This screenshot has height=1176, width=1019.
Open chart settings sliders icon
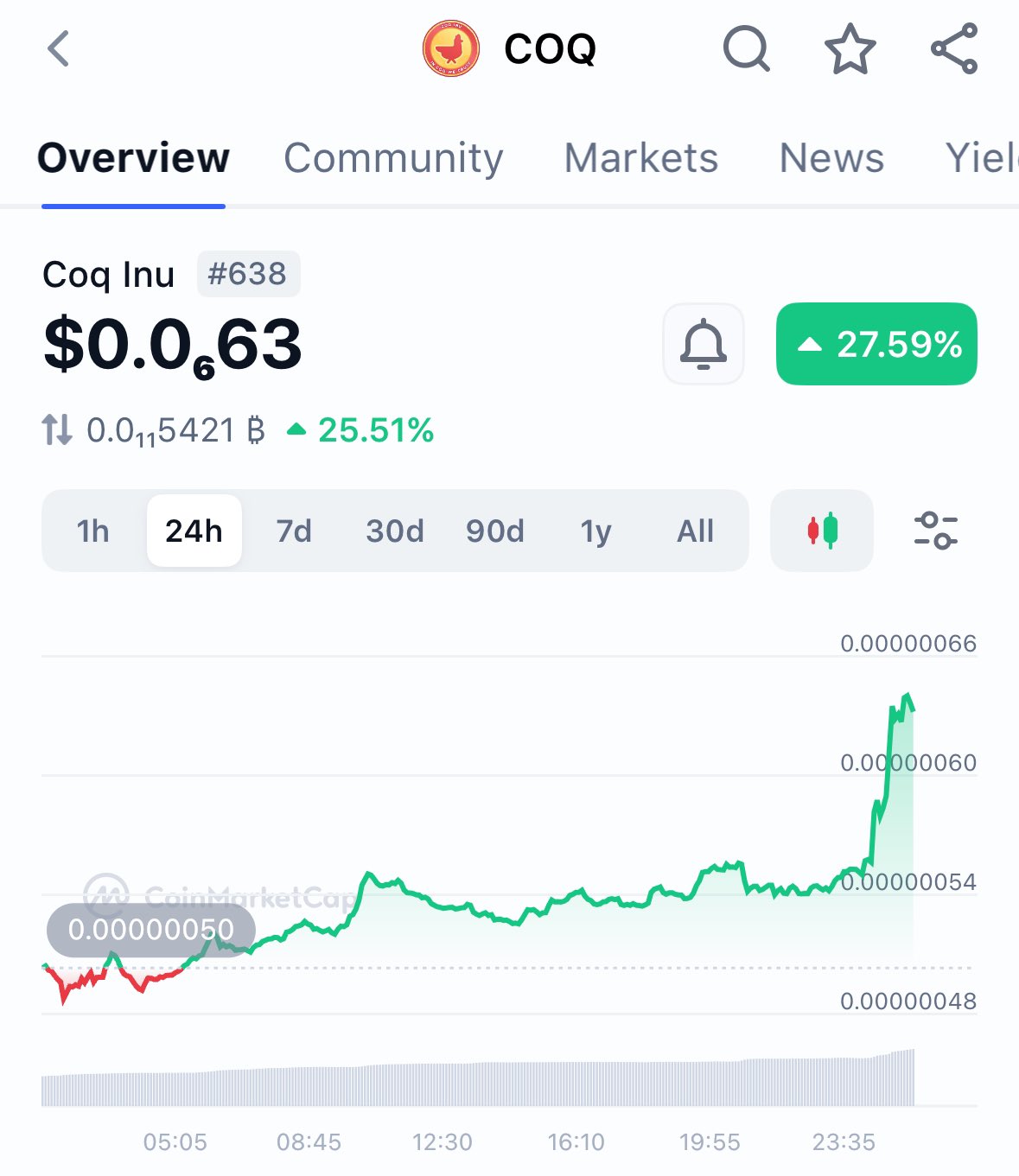(936, 531)
